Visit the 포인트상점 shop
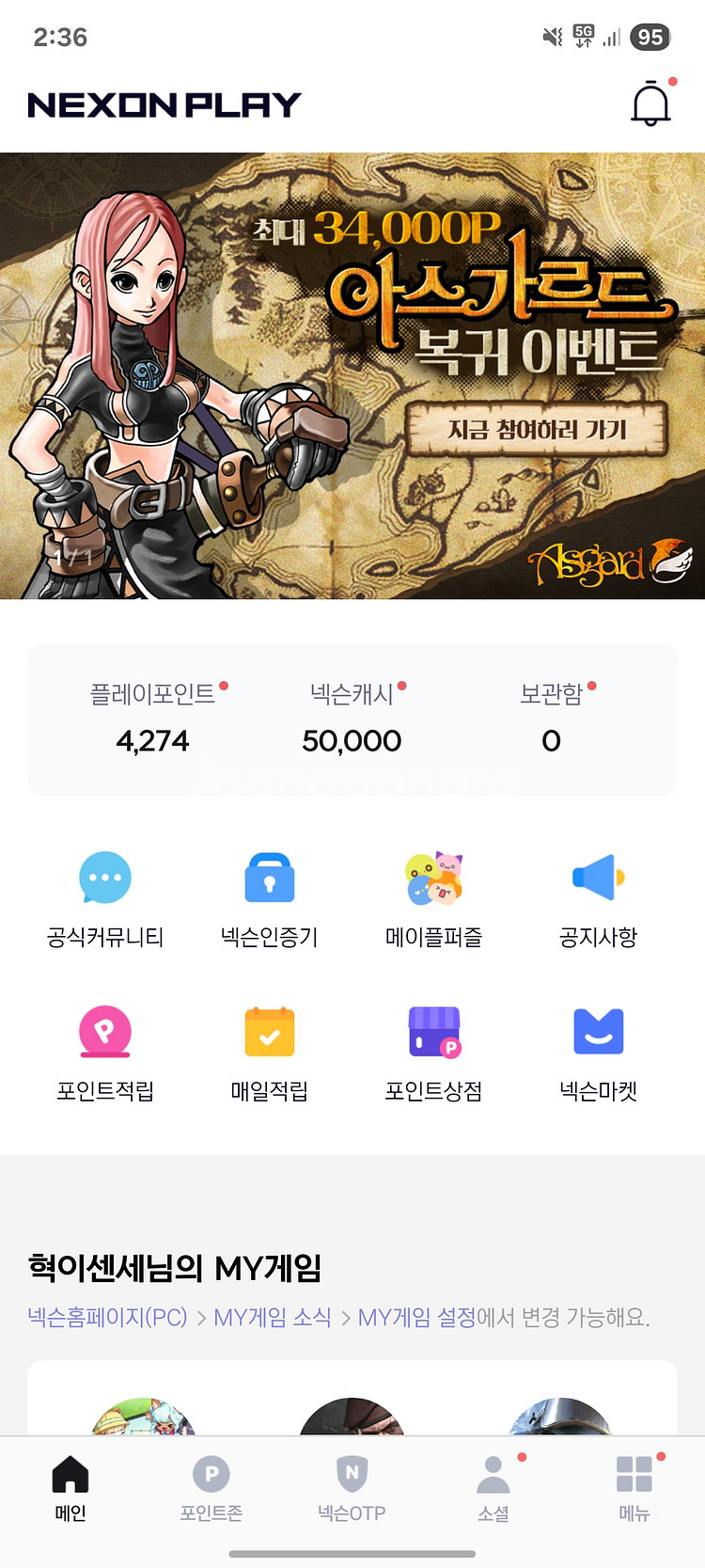705x1568 pixels. coord(433,1052)
